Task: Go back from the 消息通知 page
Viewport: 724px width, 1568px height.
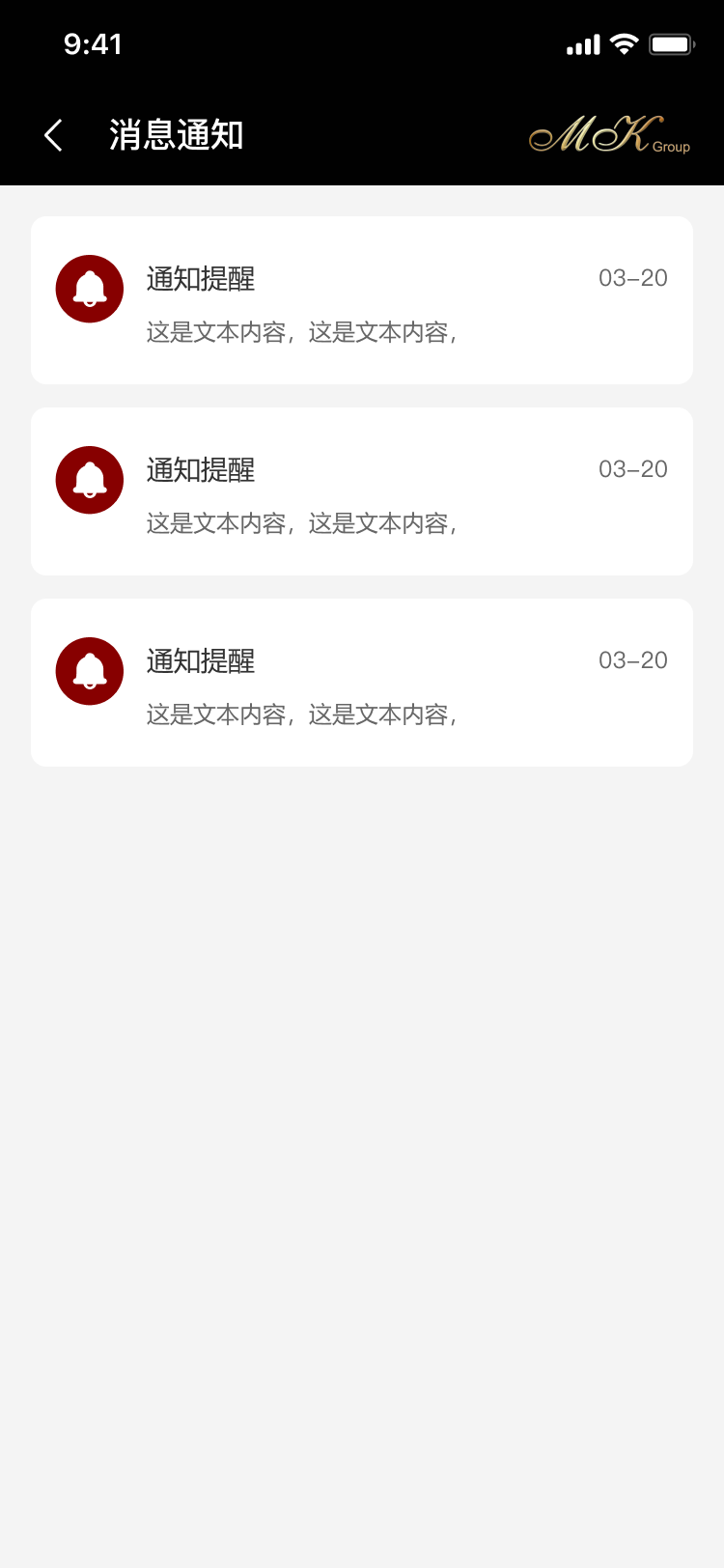Action: coord(54,135)
